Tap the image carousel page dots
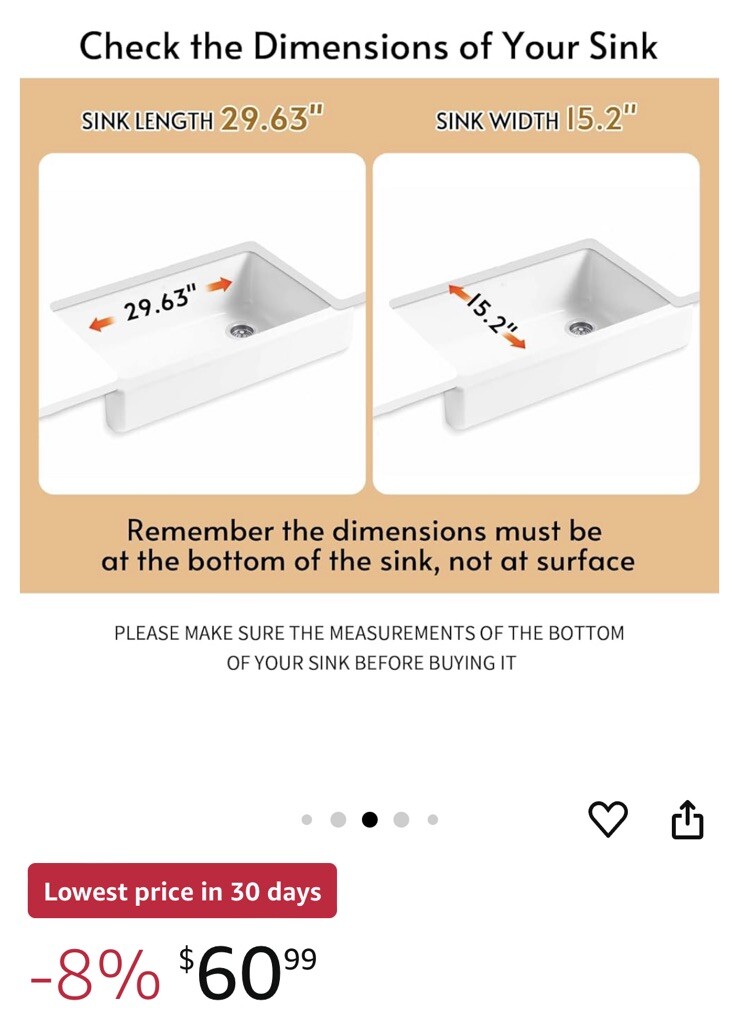739x1023 pixels. pyautogui.click(x=369, y=819)
